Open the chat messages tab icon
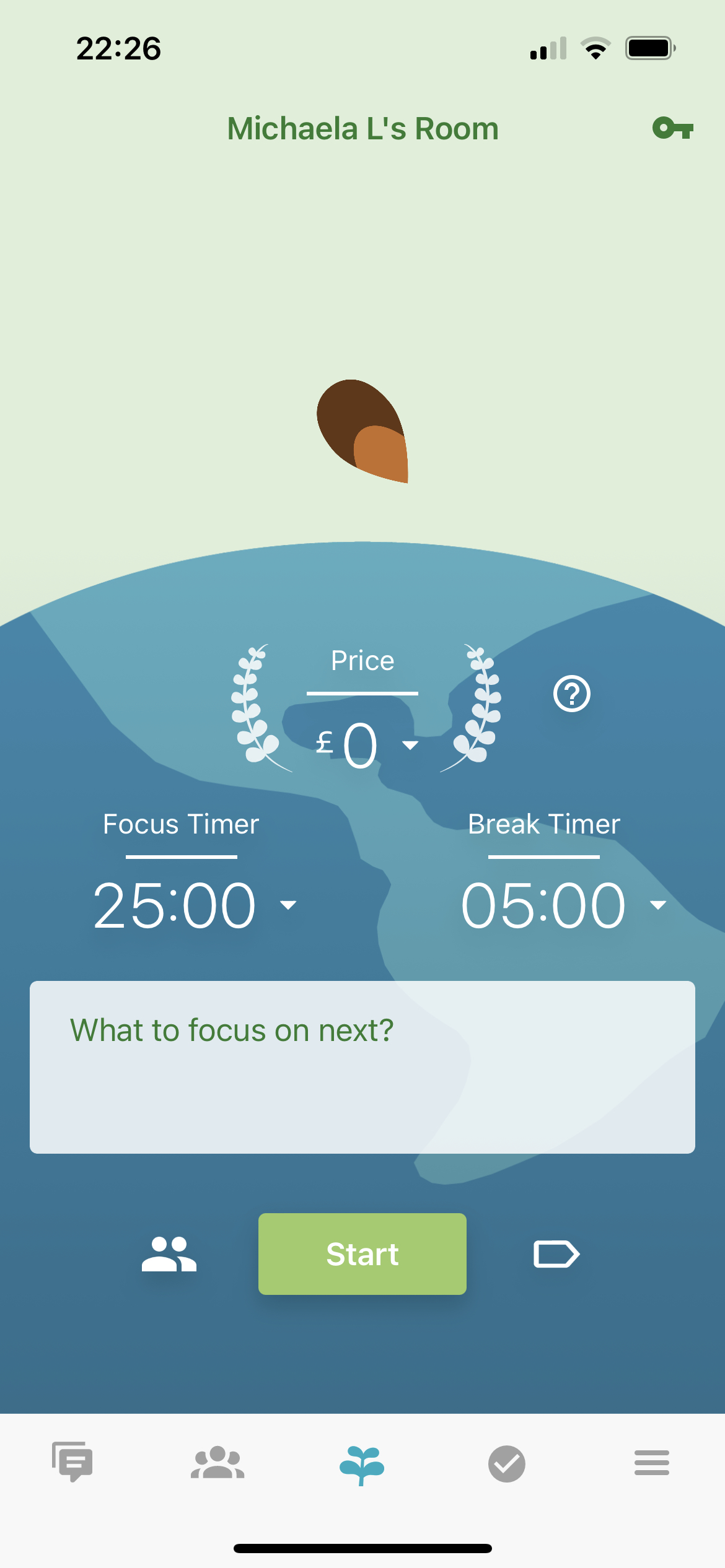 (72, 1462)
